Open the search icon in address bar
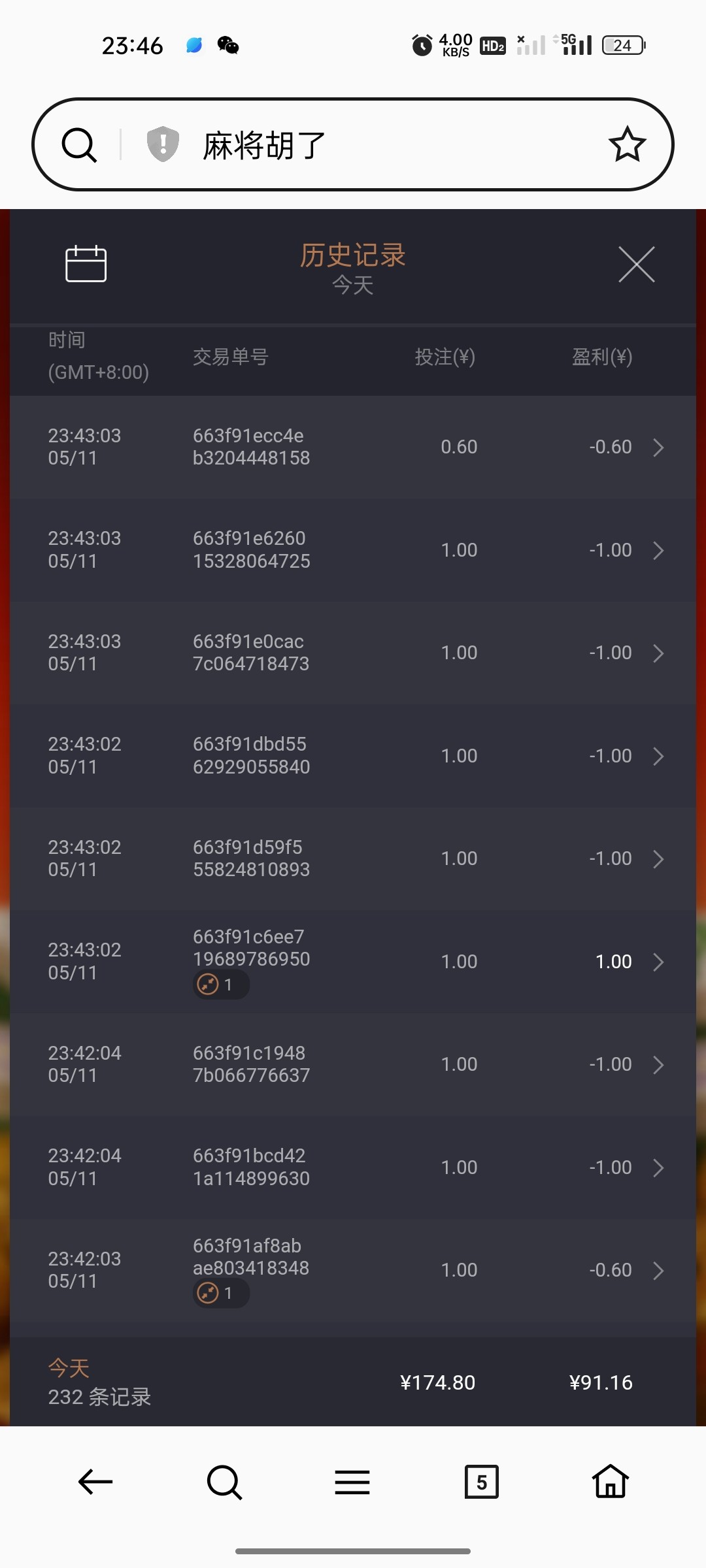Screen dimensions: 706x1568 (79, 144)
